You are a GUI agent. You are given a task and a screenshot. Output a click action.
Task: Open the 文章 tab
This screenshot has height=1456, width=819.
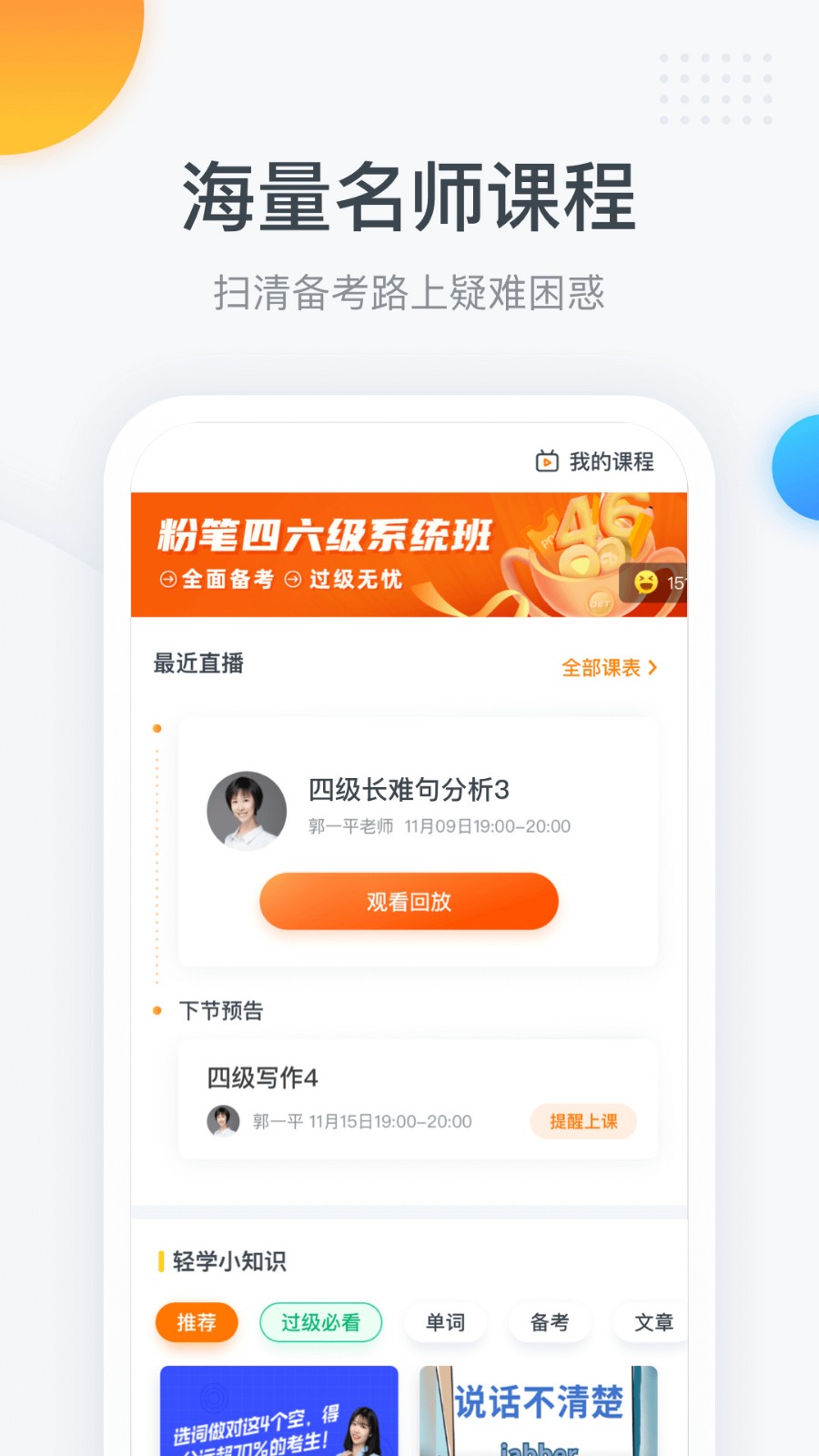pos(652,1322)
